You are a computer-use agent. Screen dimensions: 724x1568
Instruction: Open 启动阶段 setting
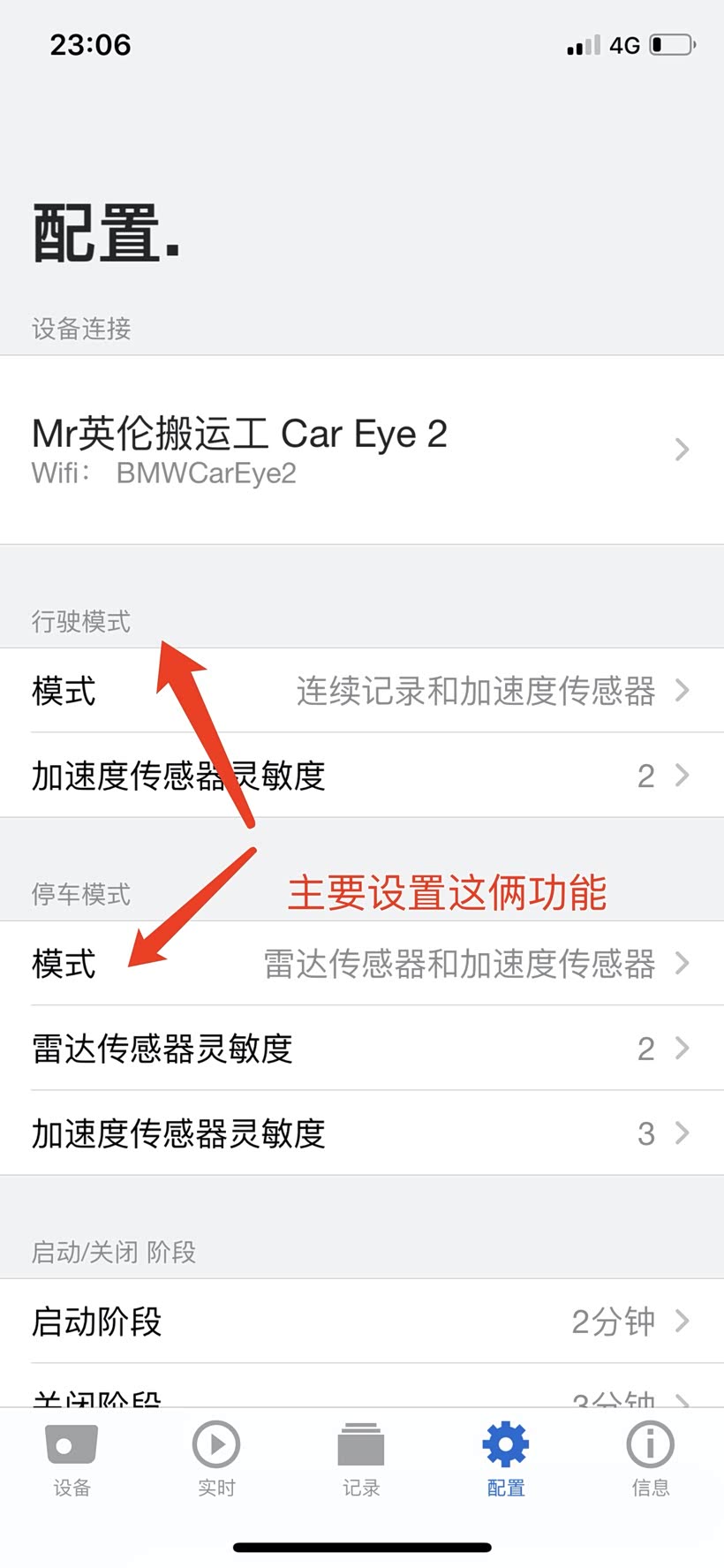pos(362,1322)
